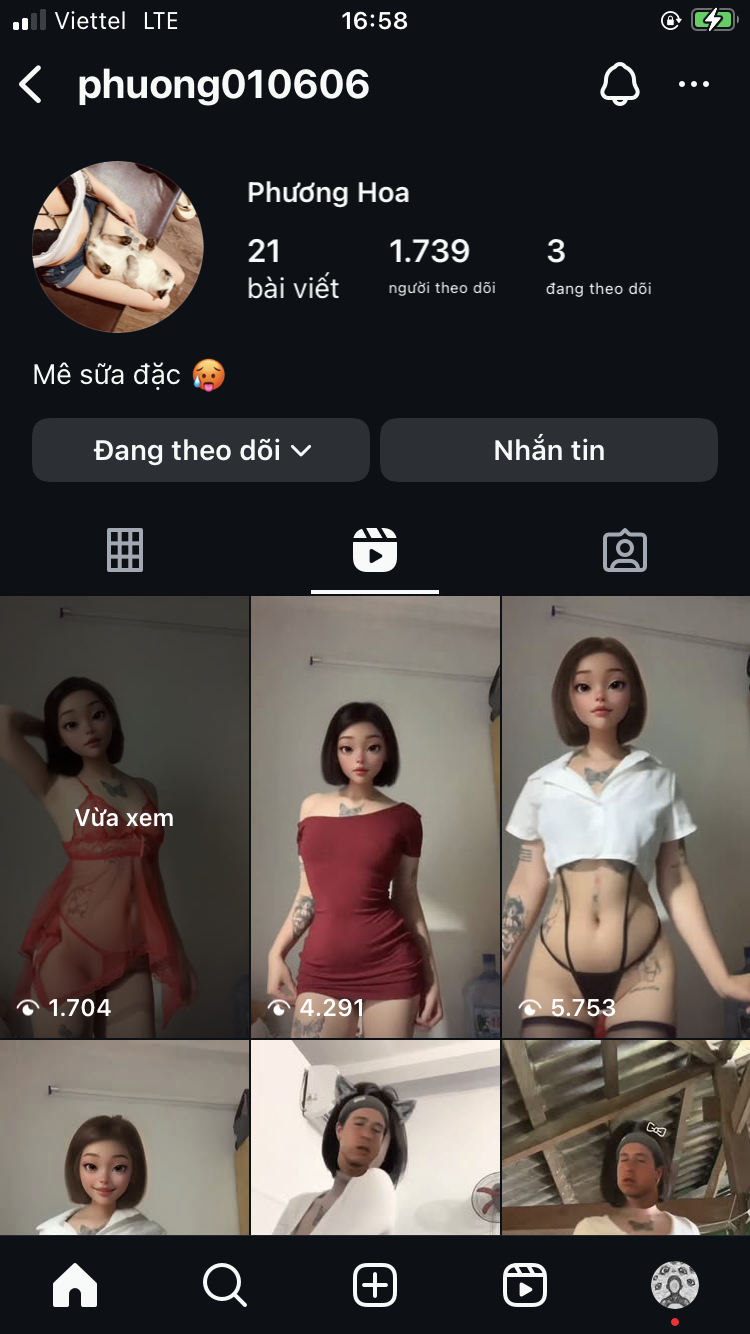This screenshot has height=1334, width=750.
Task: Open the Reels tab in bottom bar
Action: (525, 1285)
